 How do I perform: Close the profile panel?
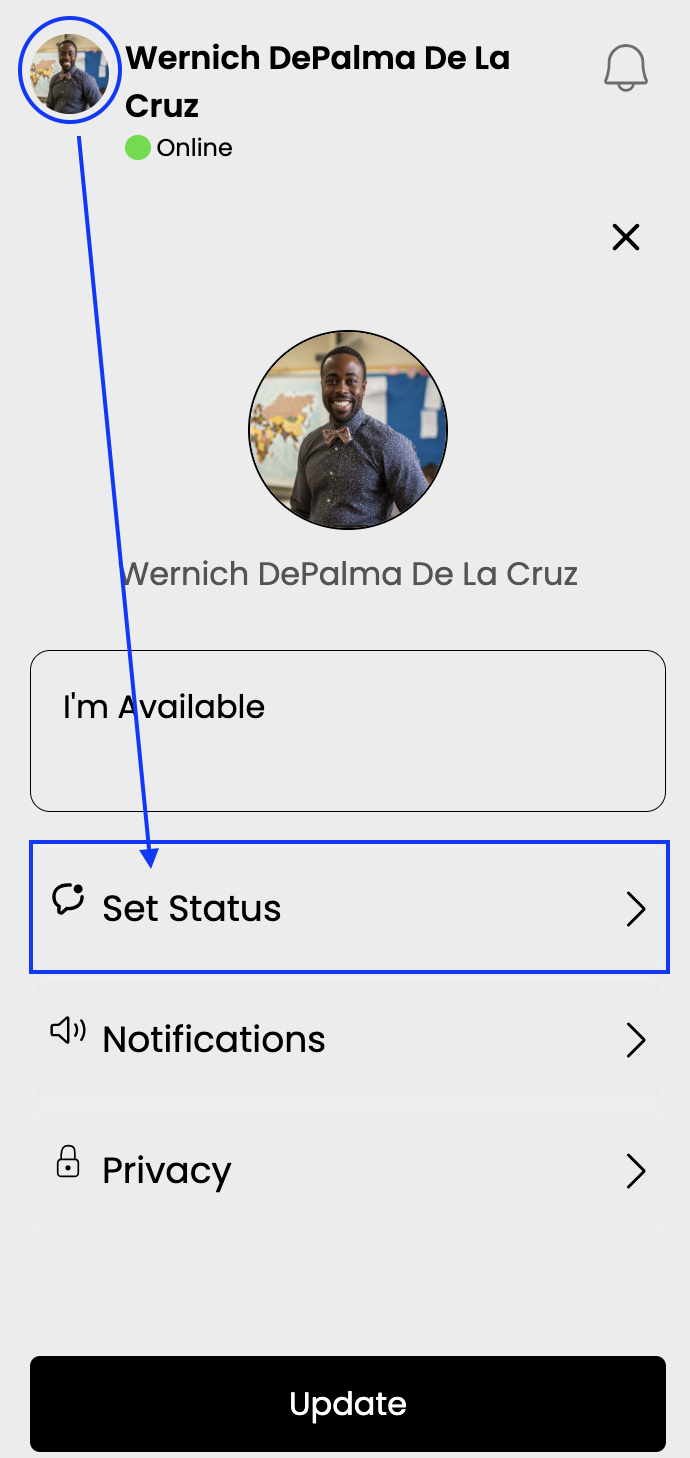coord(626,237)
